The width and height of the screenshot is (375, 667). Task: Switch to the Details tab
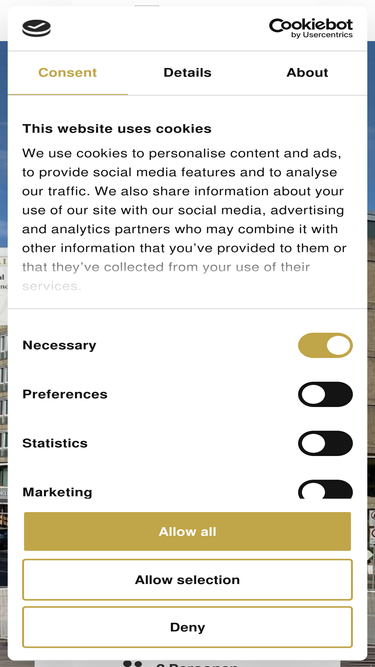tap(187, 73)
